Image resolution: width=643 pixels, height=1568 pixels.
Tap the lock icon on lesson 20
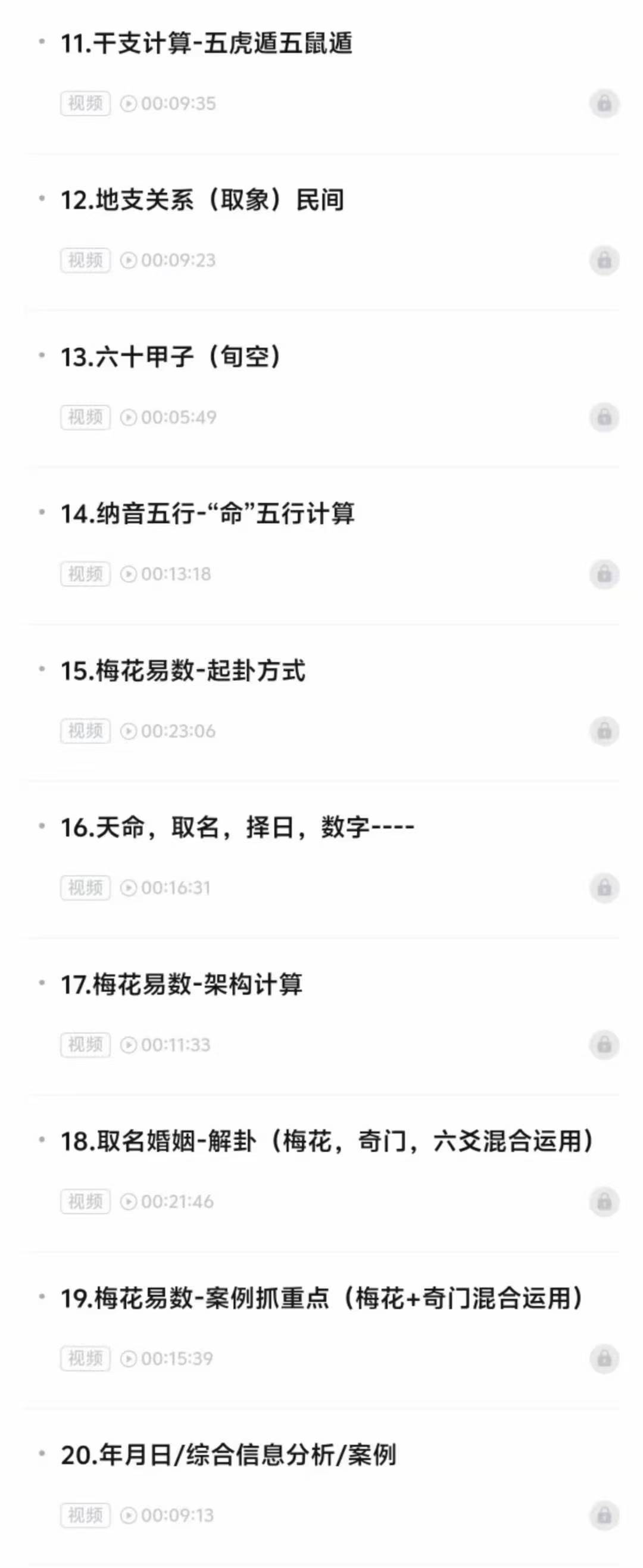[604, 1515]
